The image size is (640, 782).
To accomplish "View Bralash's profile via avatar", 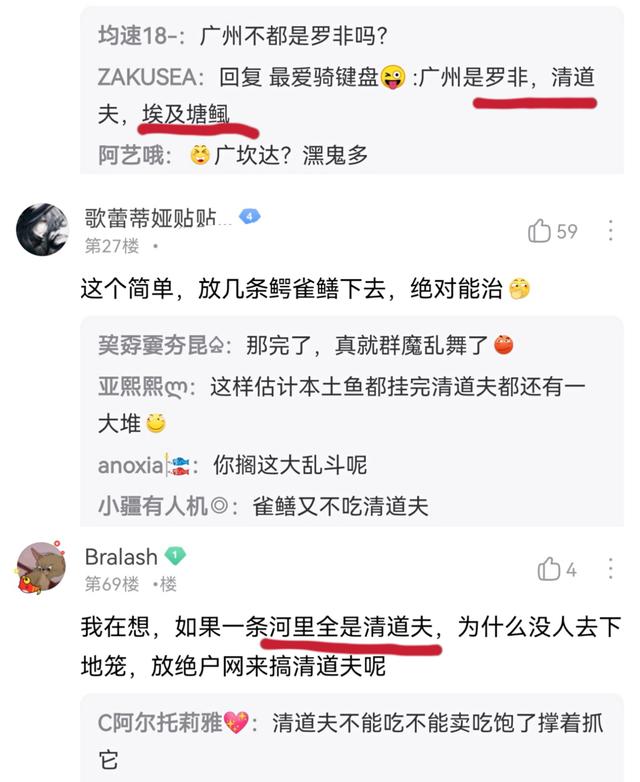I will (42, 568).
